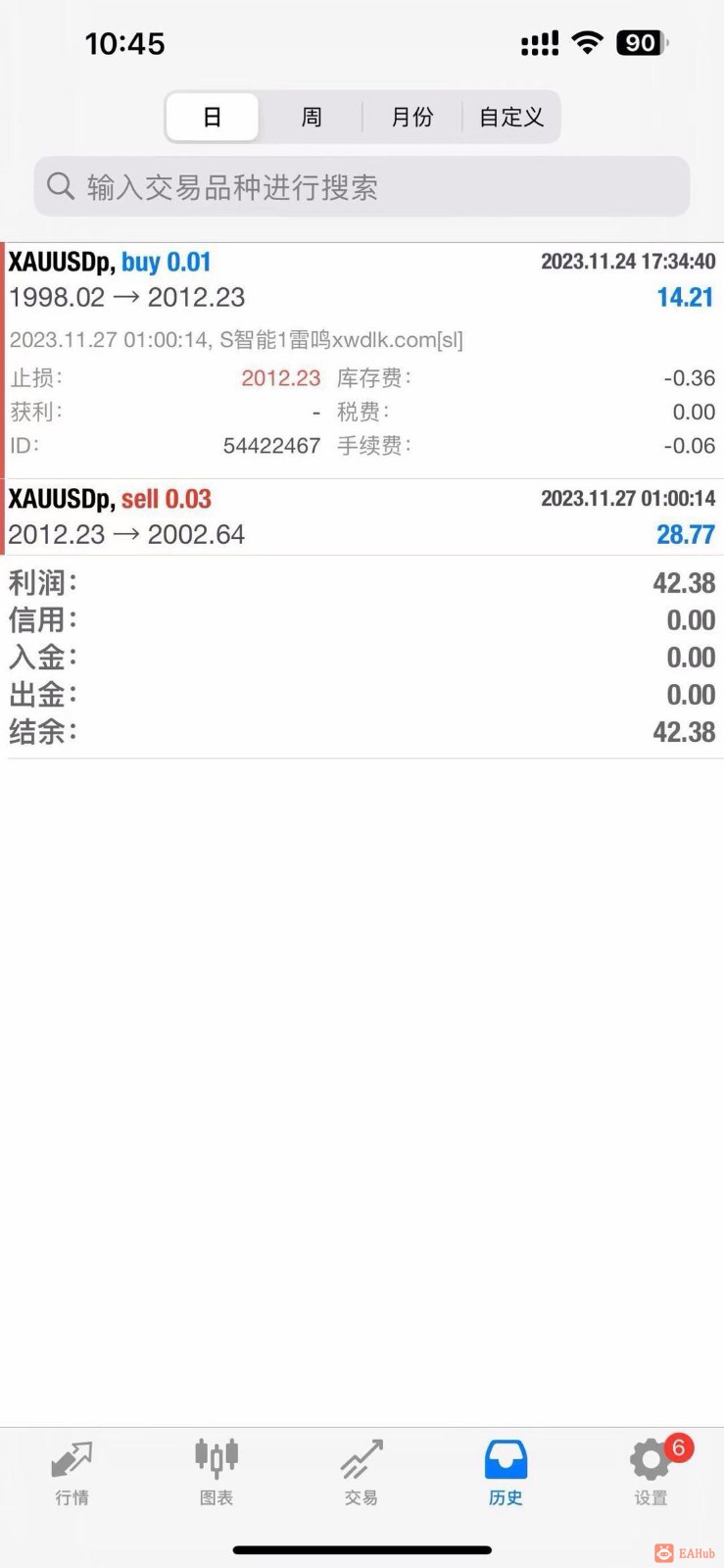Expand the XAUUSDp sell 0.03 trade
The image size is (724, 1568).
point(362,516)
